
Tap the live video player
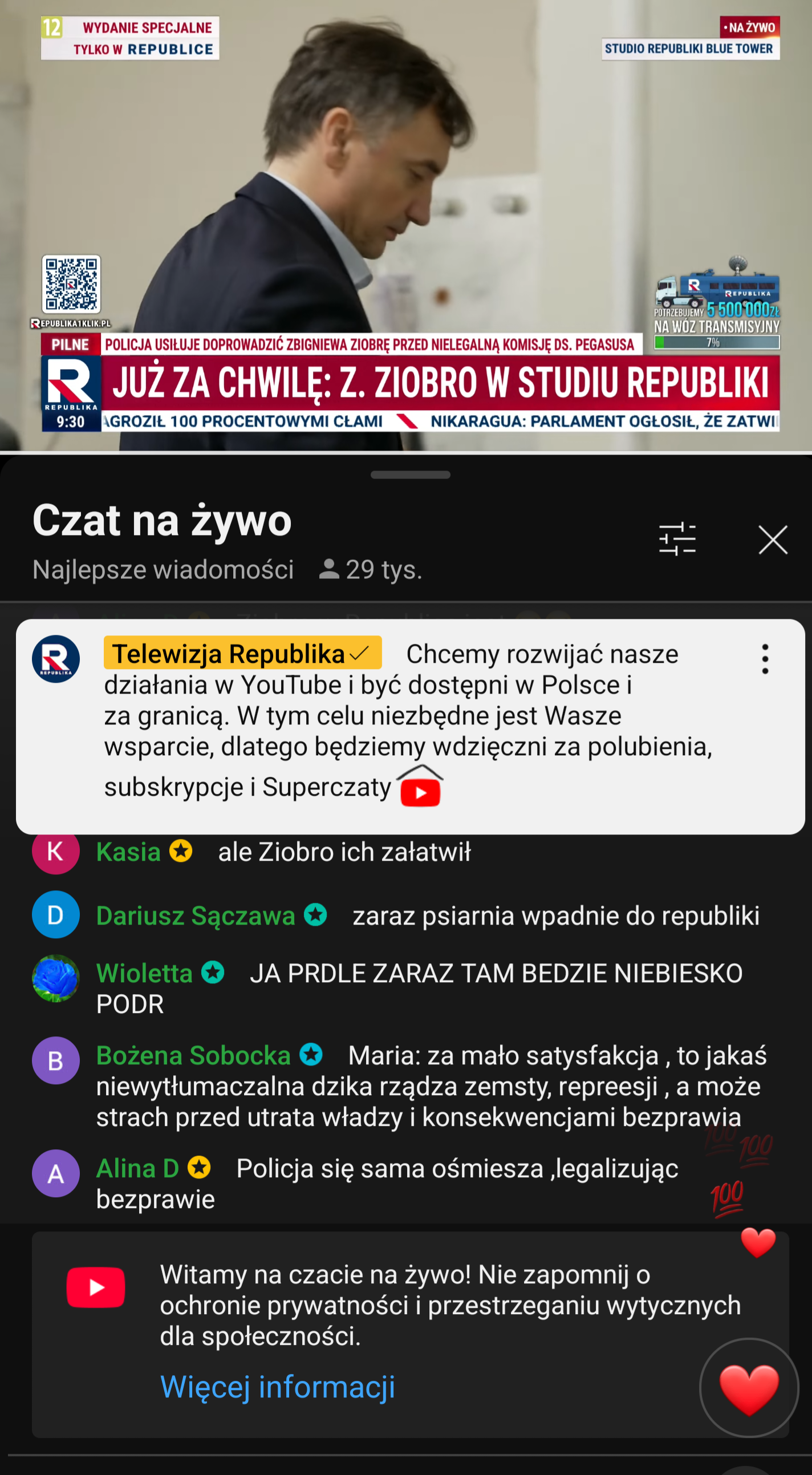(x=406, y=226)
